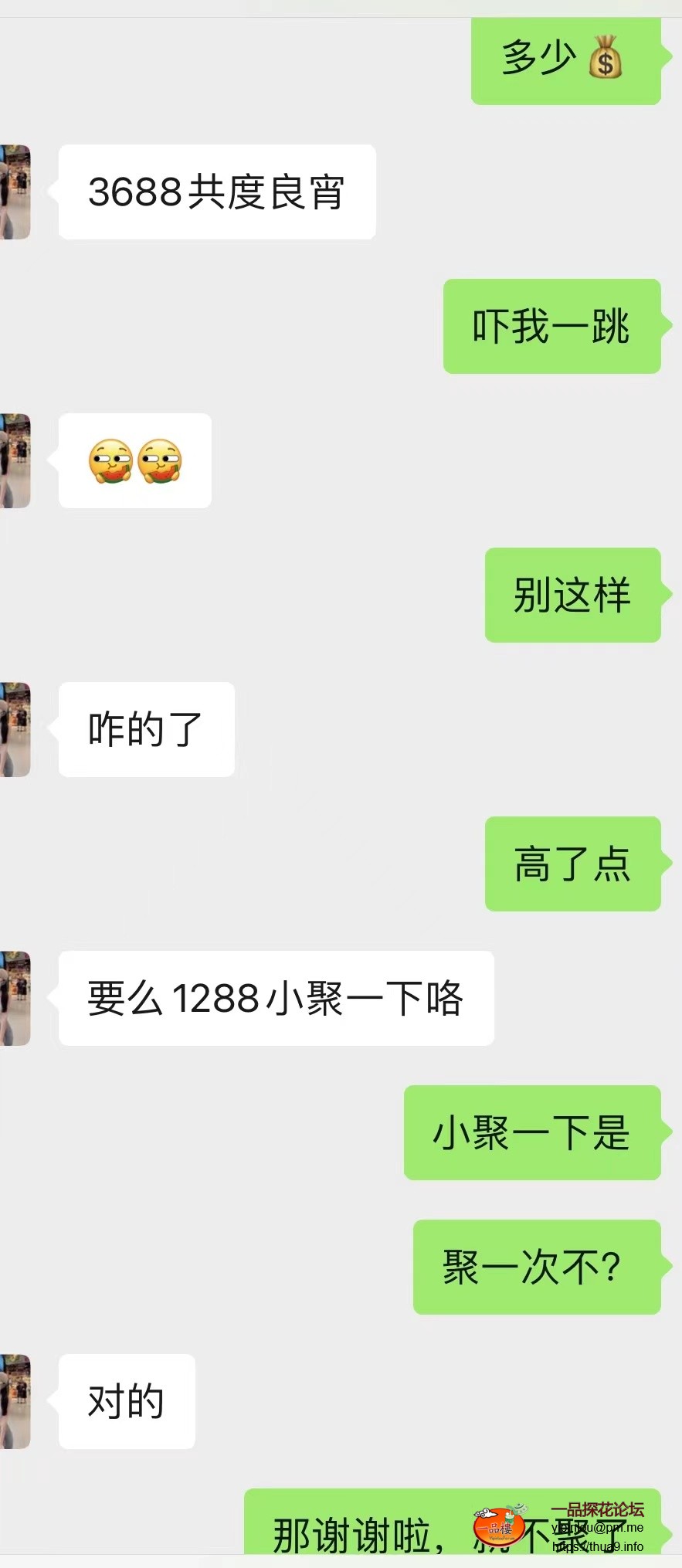Tap the 3688共度良宵 message bubble

coord(216,192)
